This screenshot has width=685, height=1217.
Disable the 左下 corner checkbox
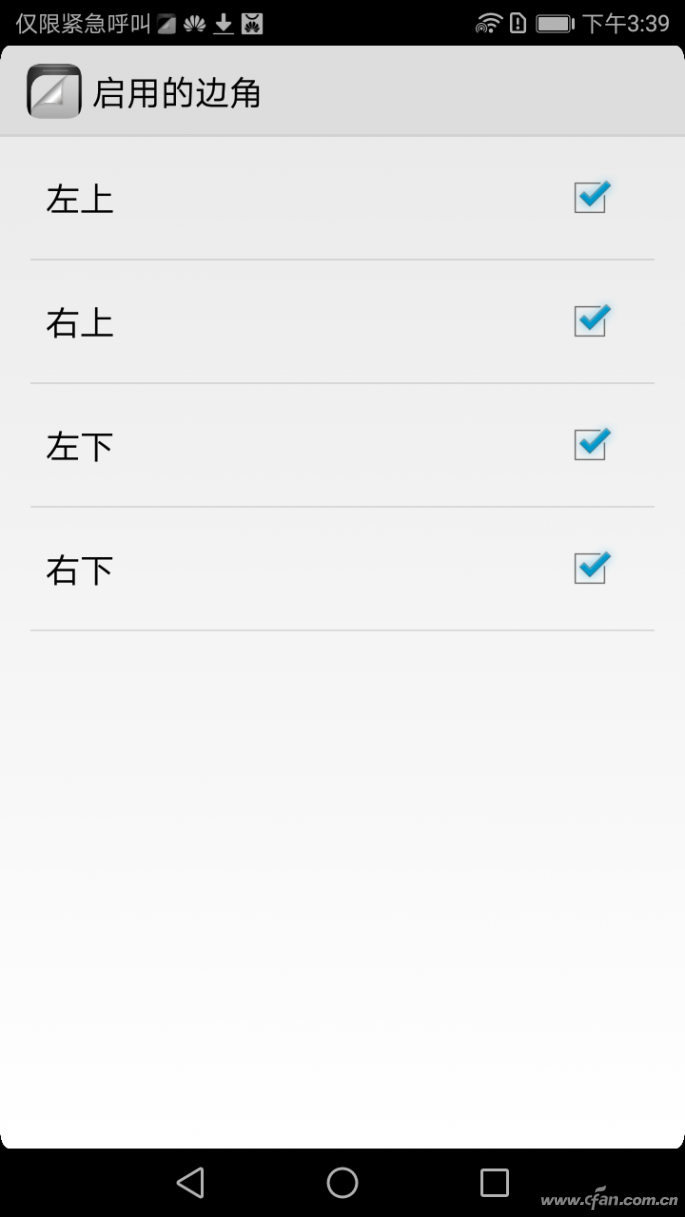pyautogui.click(x=591, y=444)
